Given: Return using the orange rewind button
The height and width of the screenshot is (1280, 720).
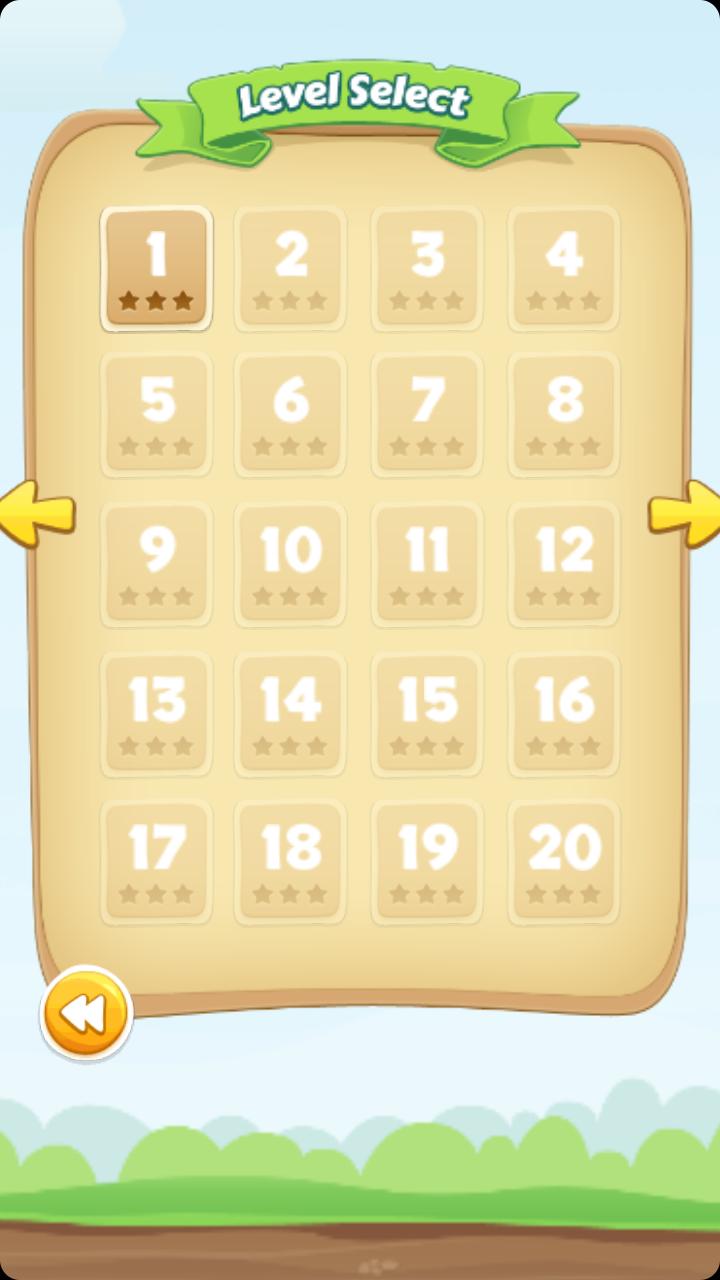Looking at the screenshot, I should [86, 1014].
